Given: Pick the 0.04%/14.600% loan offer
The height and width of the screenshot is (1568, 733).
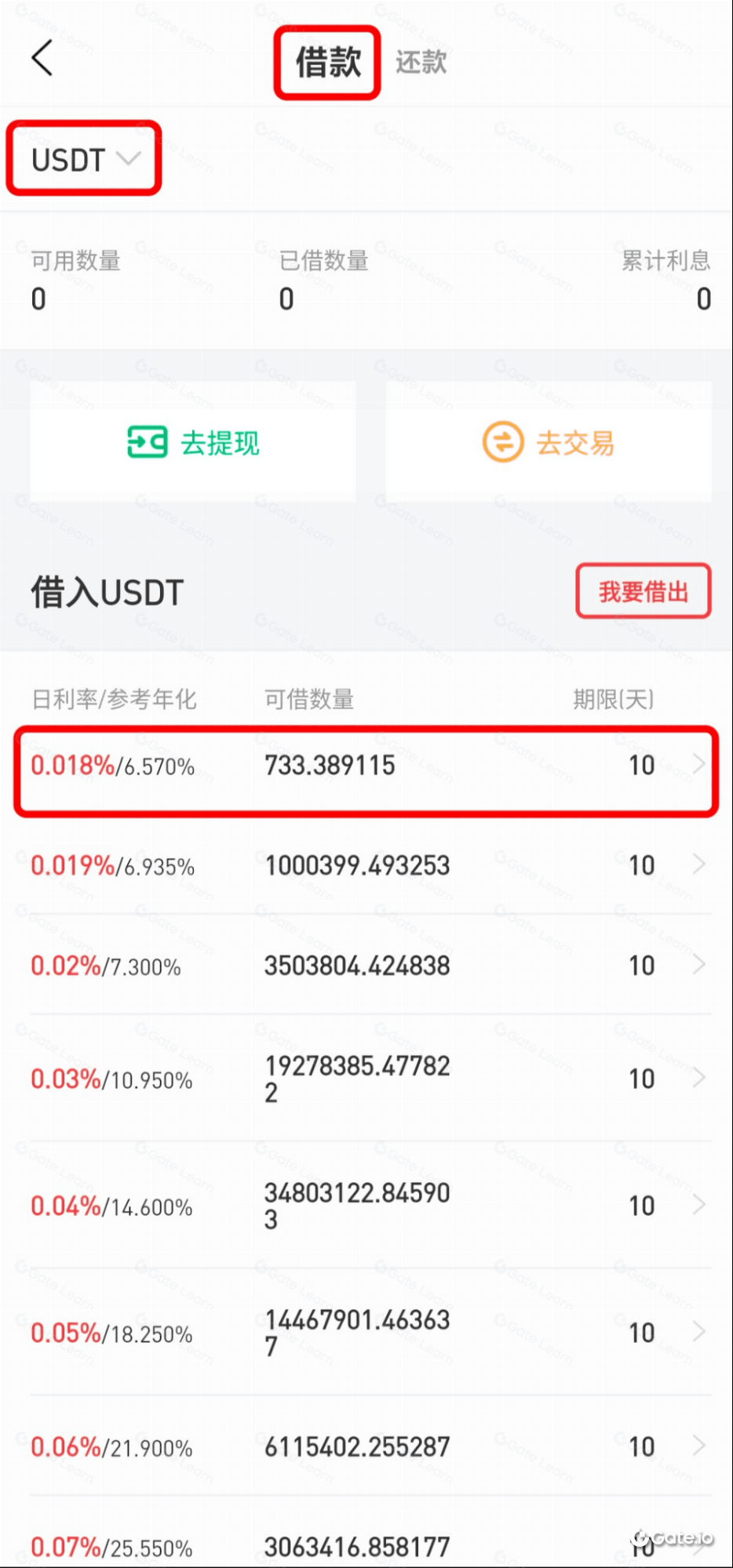Looking at the screenshot, I should pyautogui.click(x=366, y=1206).
